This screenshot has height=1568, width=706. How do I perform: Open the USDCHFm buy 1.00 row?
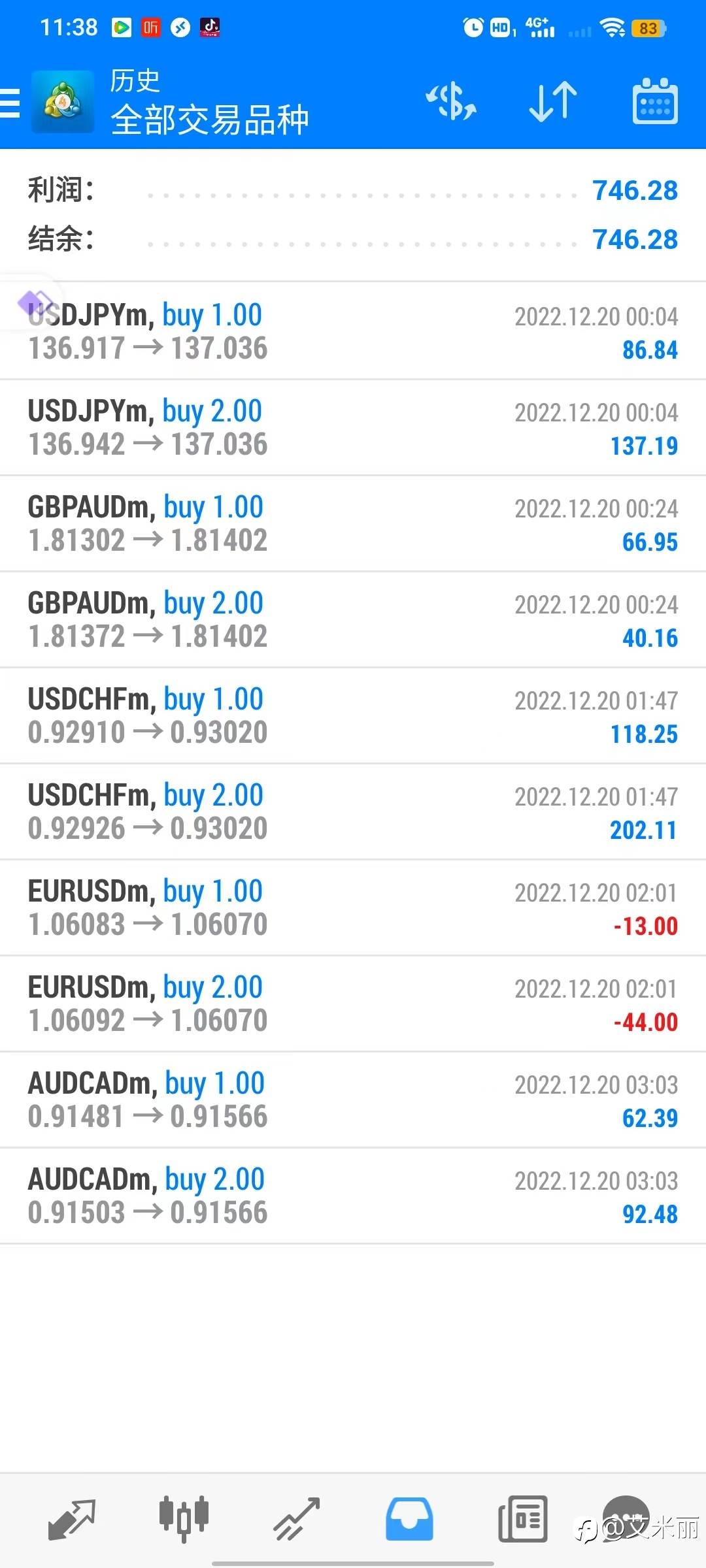[x=353, y=715]
